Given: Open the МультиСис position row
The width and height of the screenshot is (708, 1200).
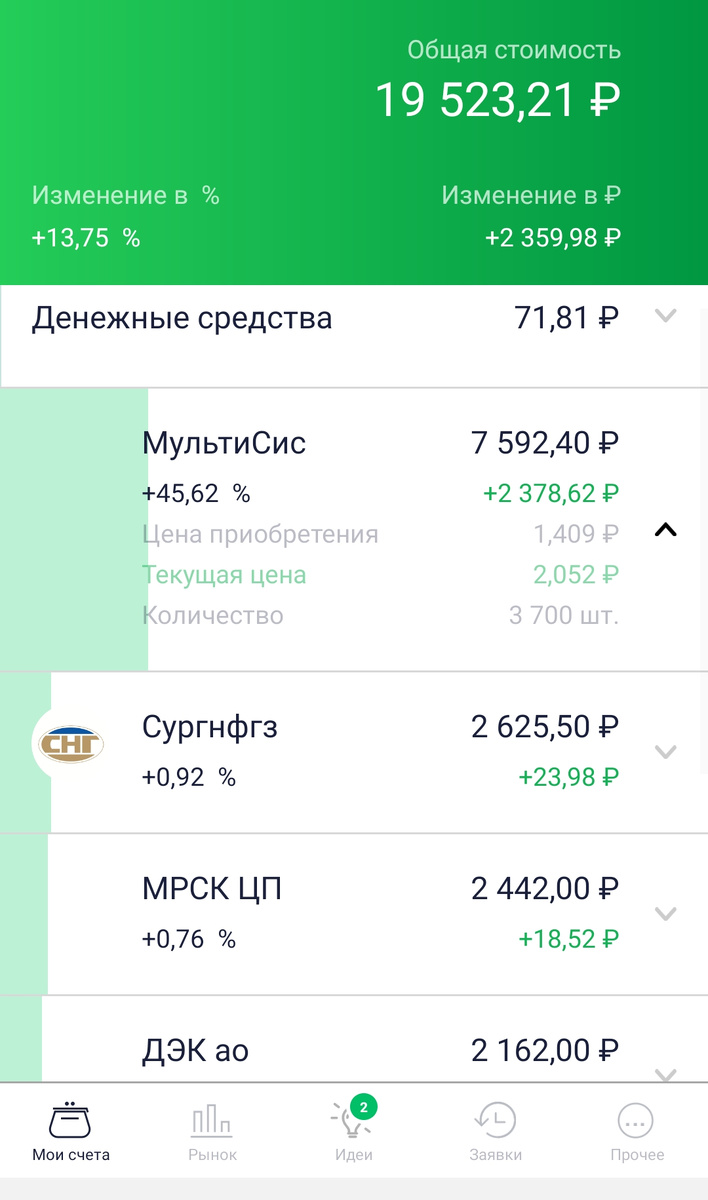Looking at the screenshot, I should coord(354,530).
